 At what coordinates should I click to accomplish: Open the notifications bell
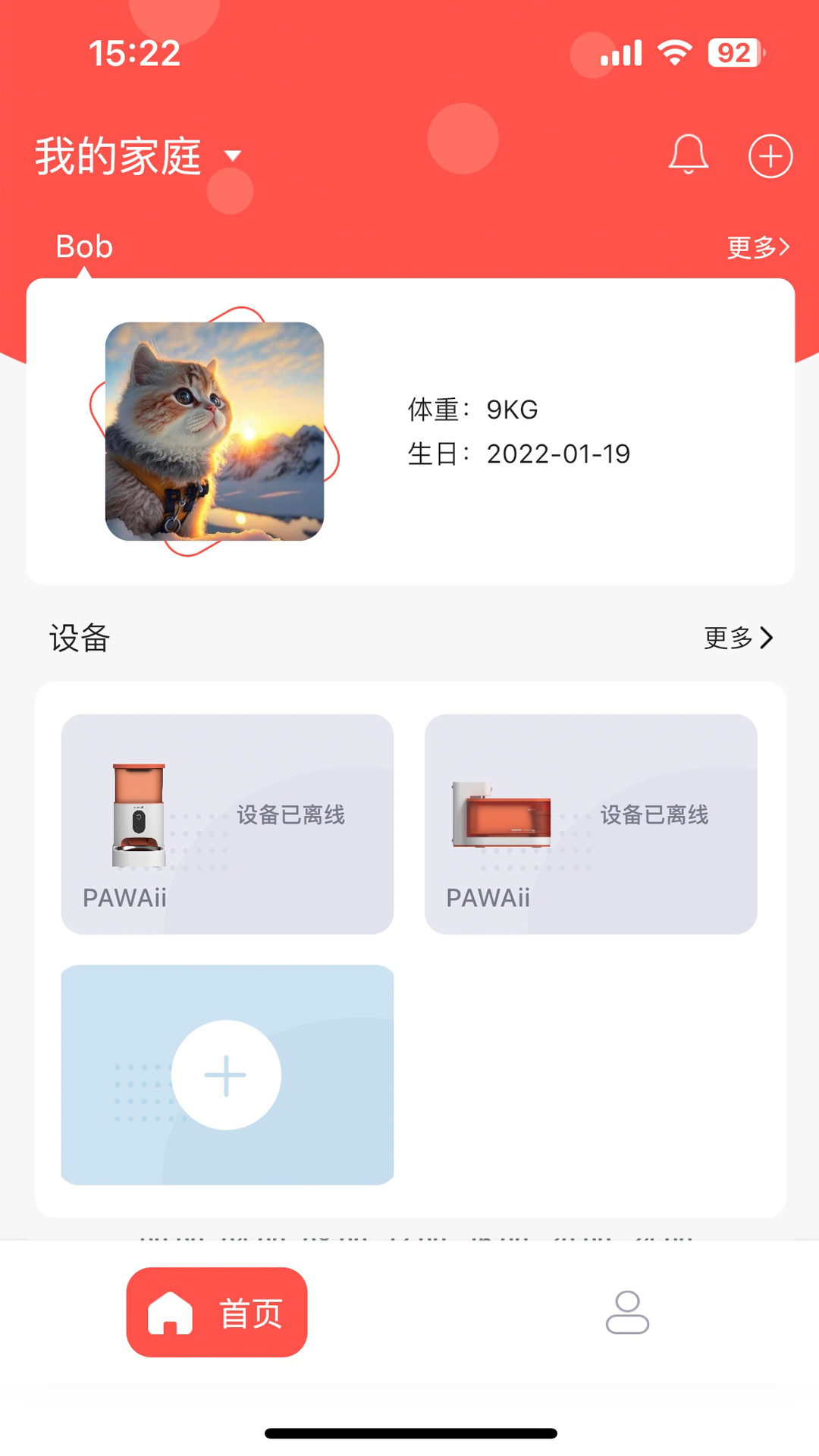tap(688, 155)
